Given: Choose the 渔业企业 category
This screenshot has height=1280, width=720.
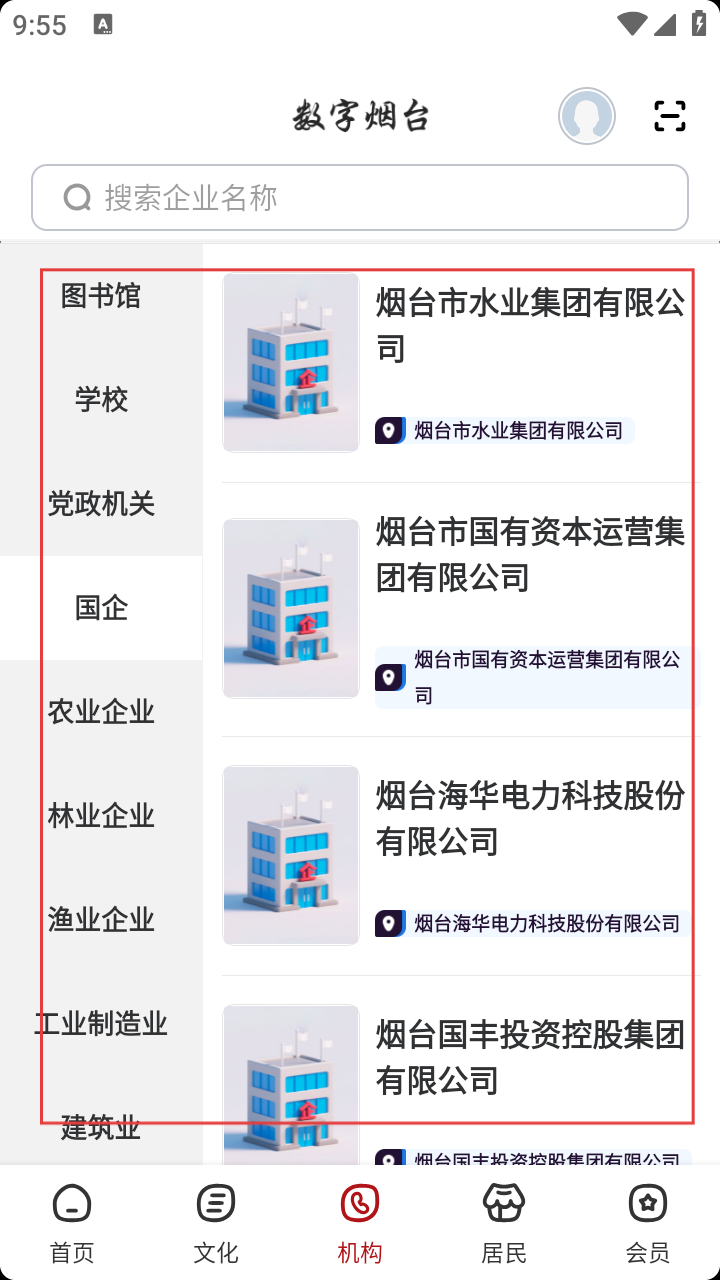Looking at the screenshot, I should click(101, 920).
